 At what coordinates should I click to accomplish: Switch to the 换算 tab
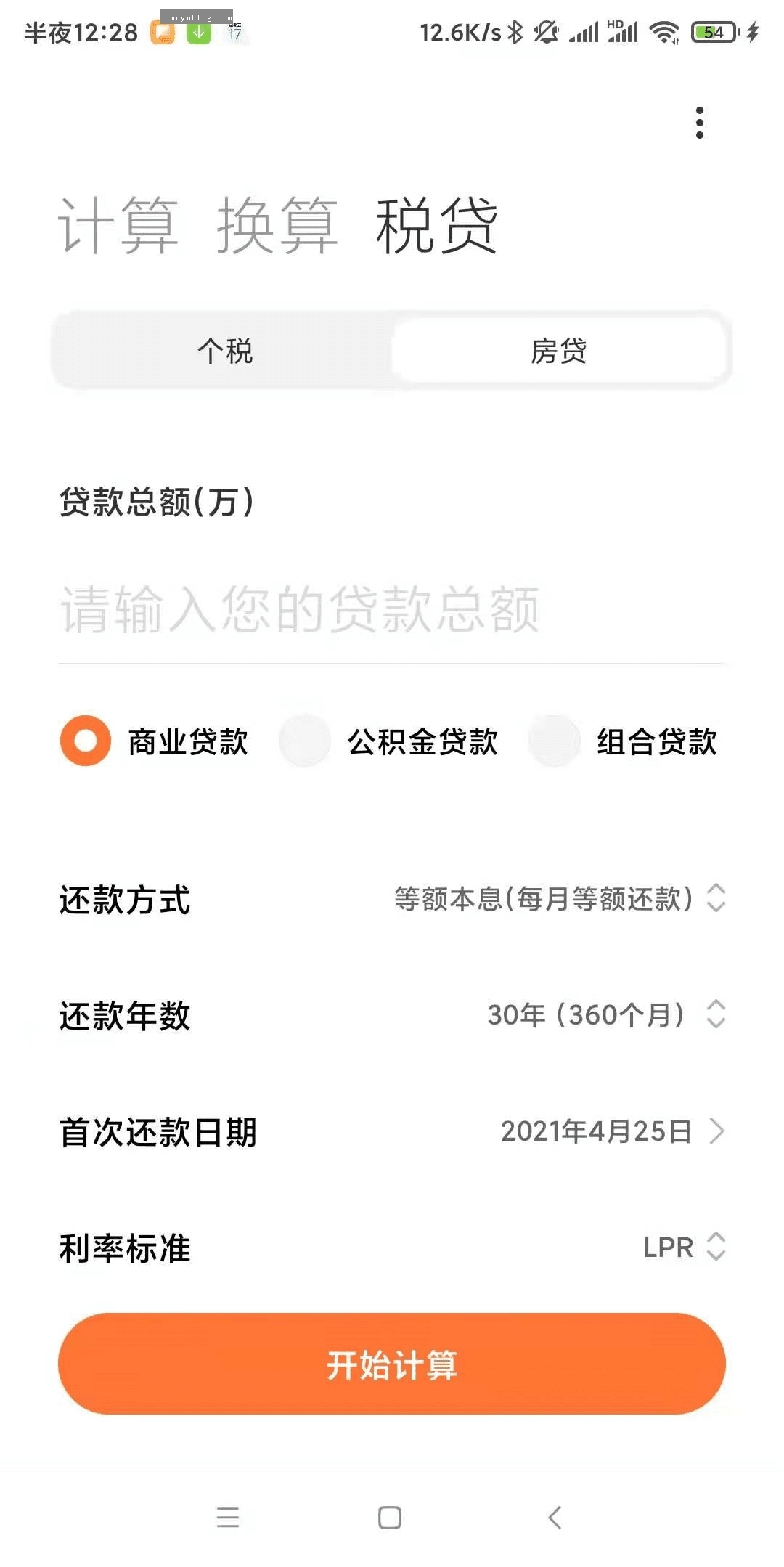pos(278,226)
